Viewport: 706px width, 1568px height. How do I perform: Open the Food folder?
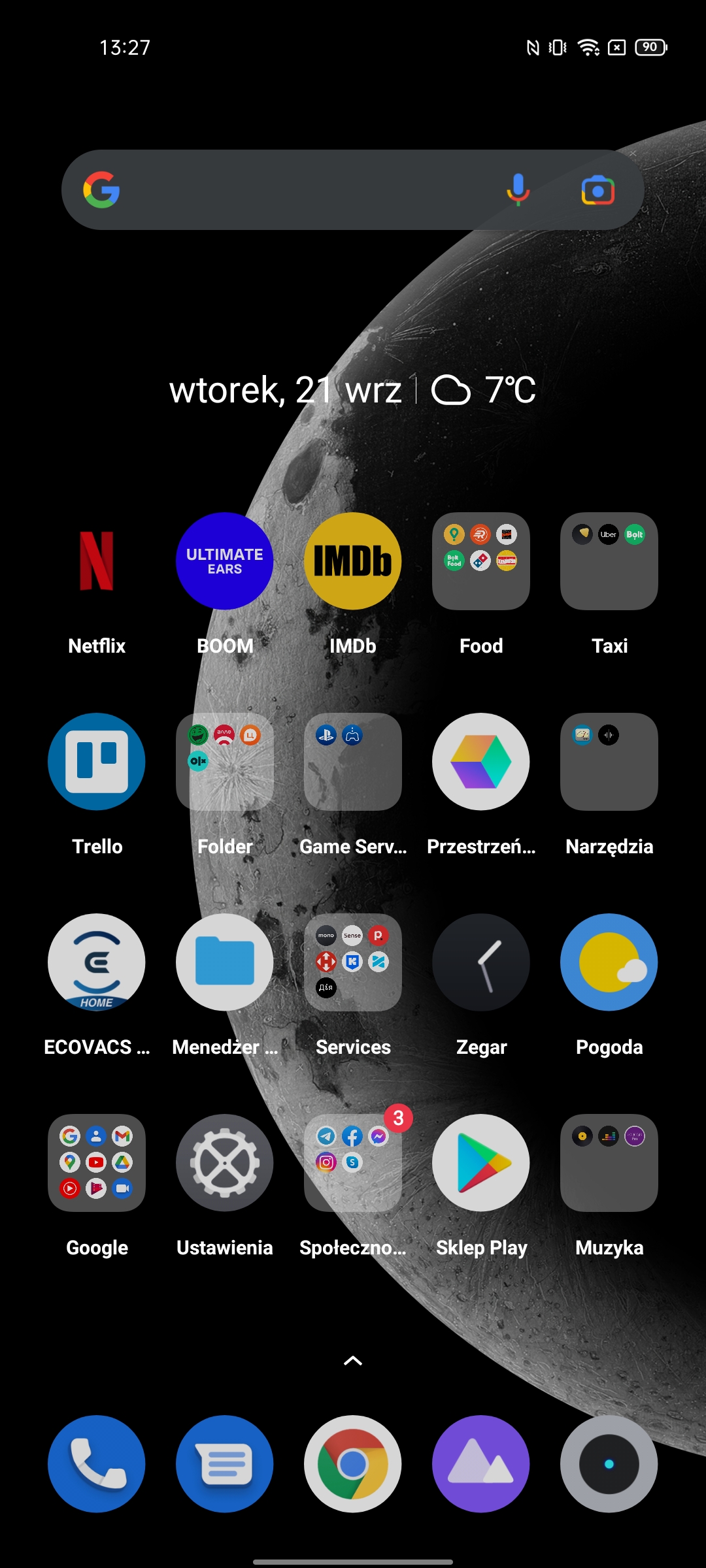pyautogui.click(x=481, y=561)
